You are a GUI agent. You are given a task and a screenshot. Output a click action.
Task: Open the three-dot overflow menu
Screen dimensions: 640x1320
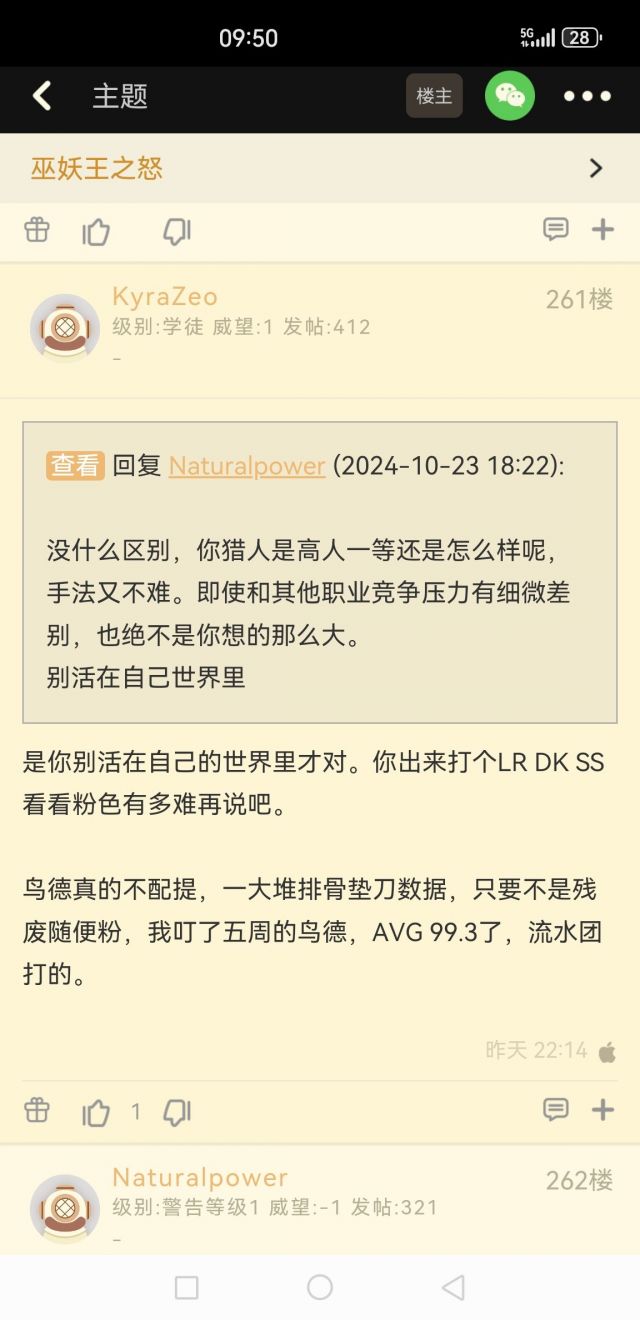point(587,96)
